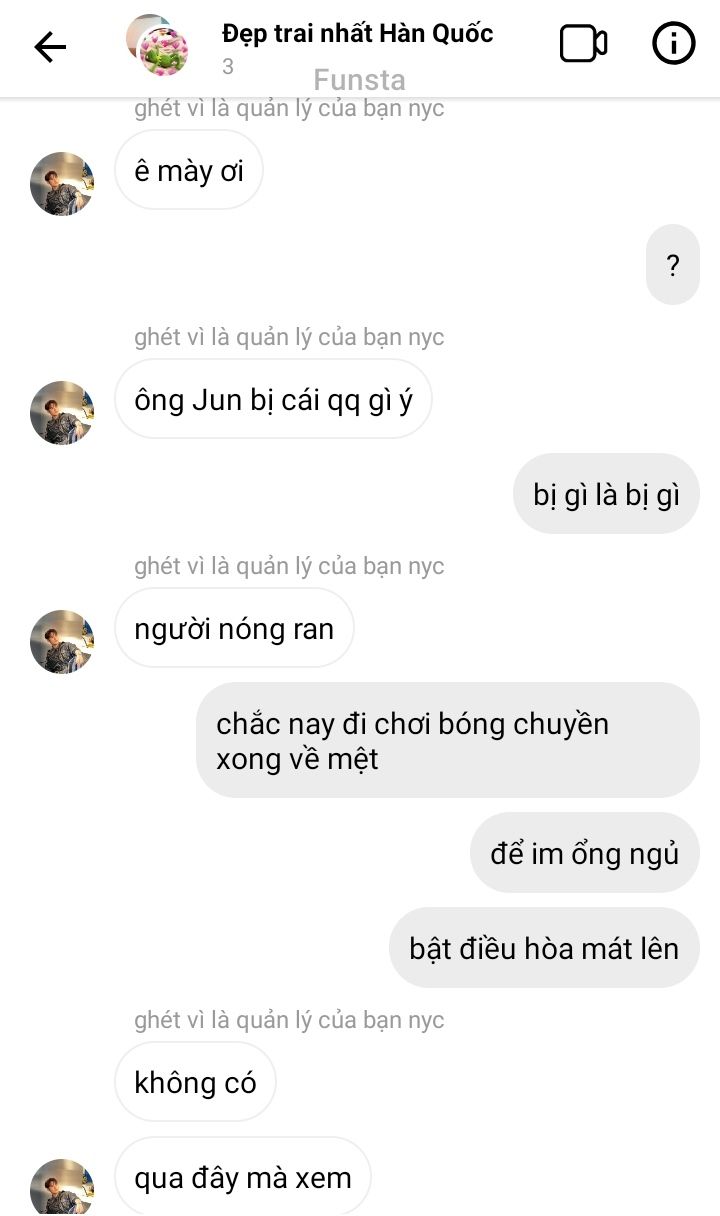The image size is (720, 1216).
Task: Go back using the arrow
Action: (x=49, y=46)
